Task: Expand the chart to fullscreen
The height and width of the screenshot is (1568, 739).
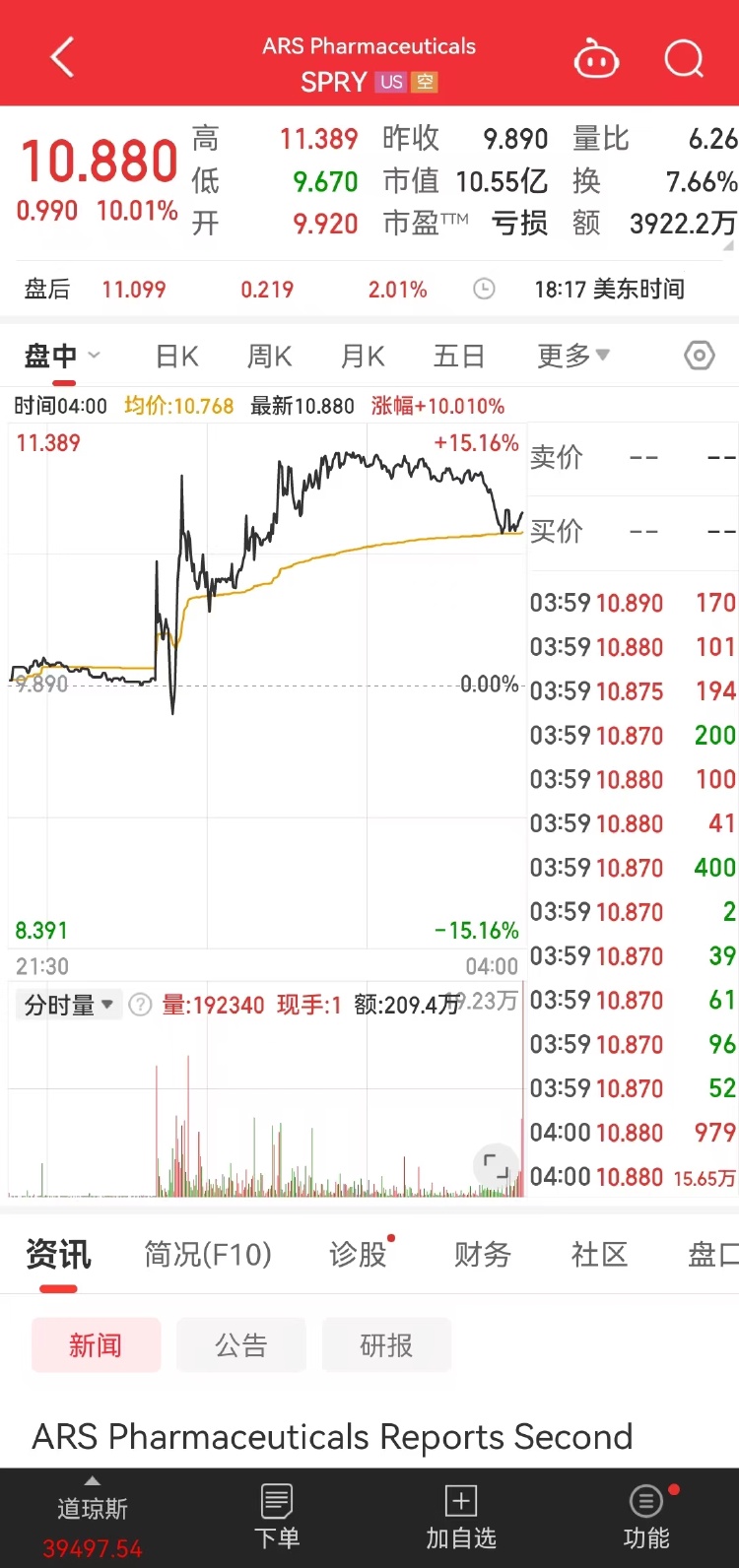Action: pos(496,1165)
